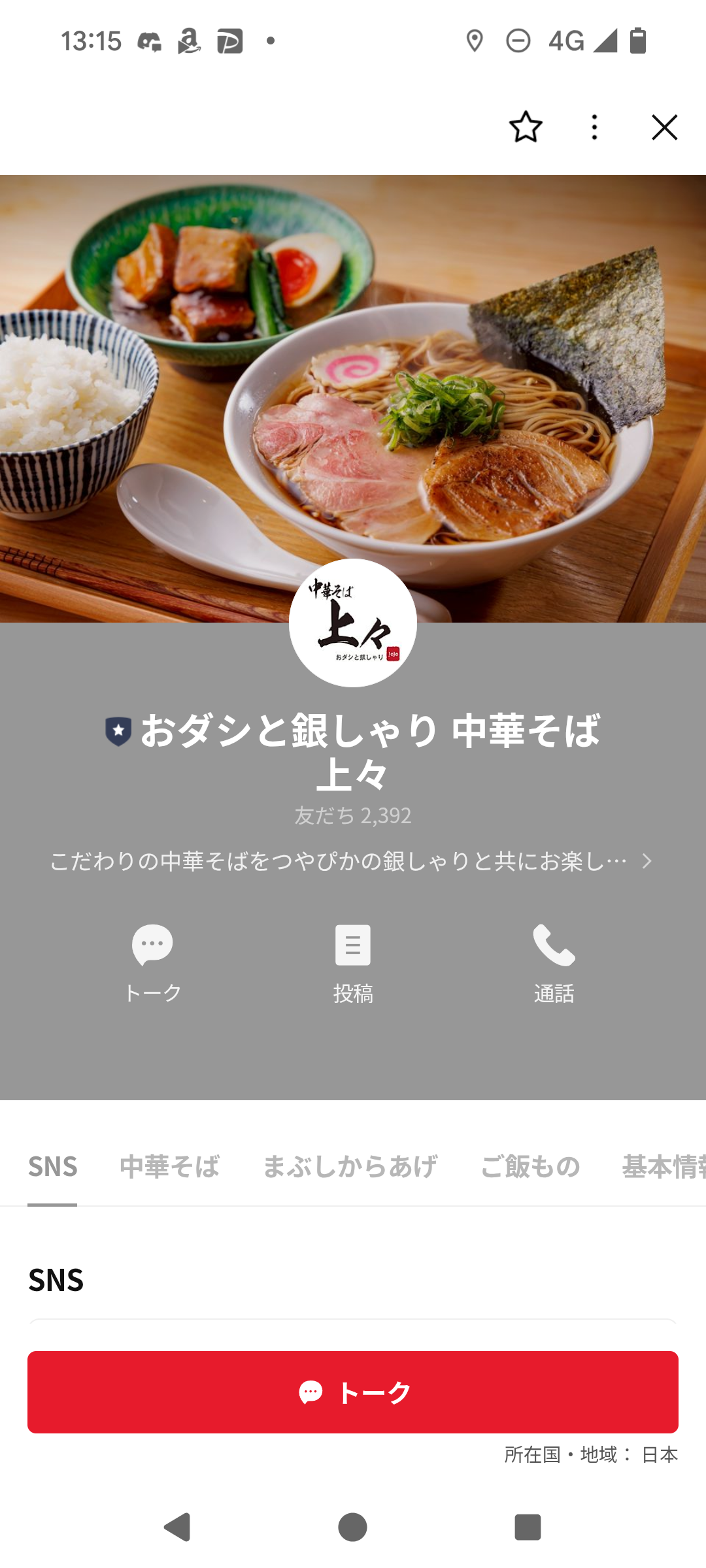Go back using the system back button
The height and width of the screenshot is (1568, 706).
pos(176,1527)
